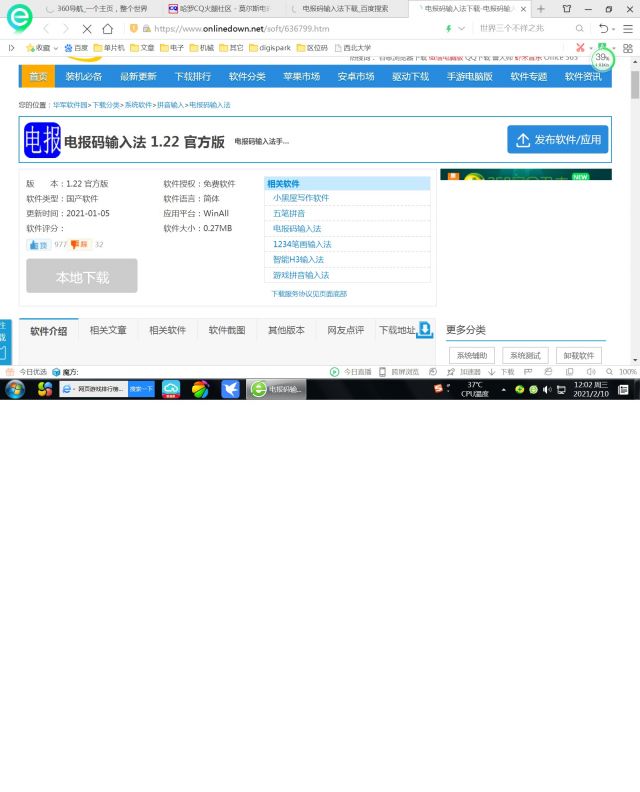Viewport: 640px width, 792px height.
Task: Open 苹果市场 navigation item
Action: (301, 76)
